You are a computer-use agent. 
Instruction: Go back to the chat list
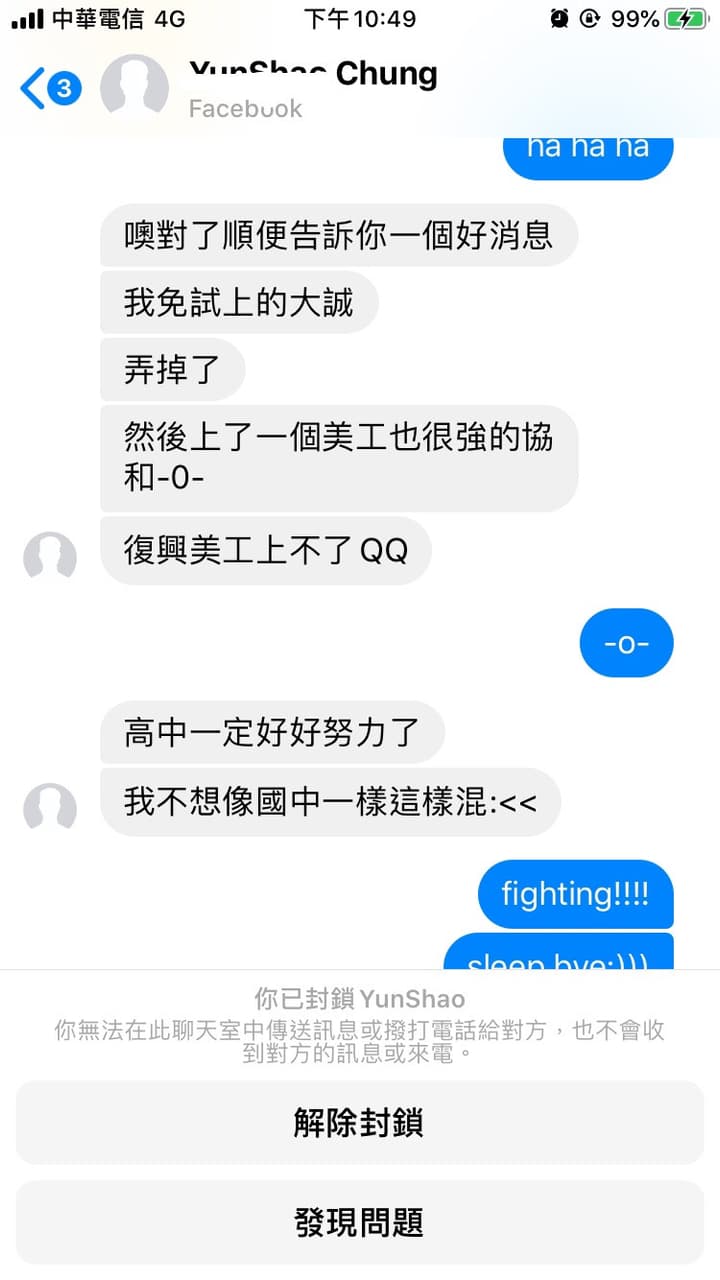[50, 90]
